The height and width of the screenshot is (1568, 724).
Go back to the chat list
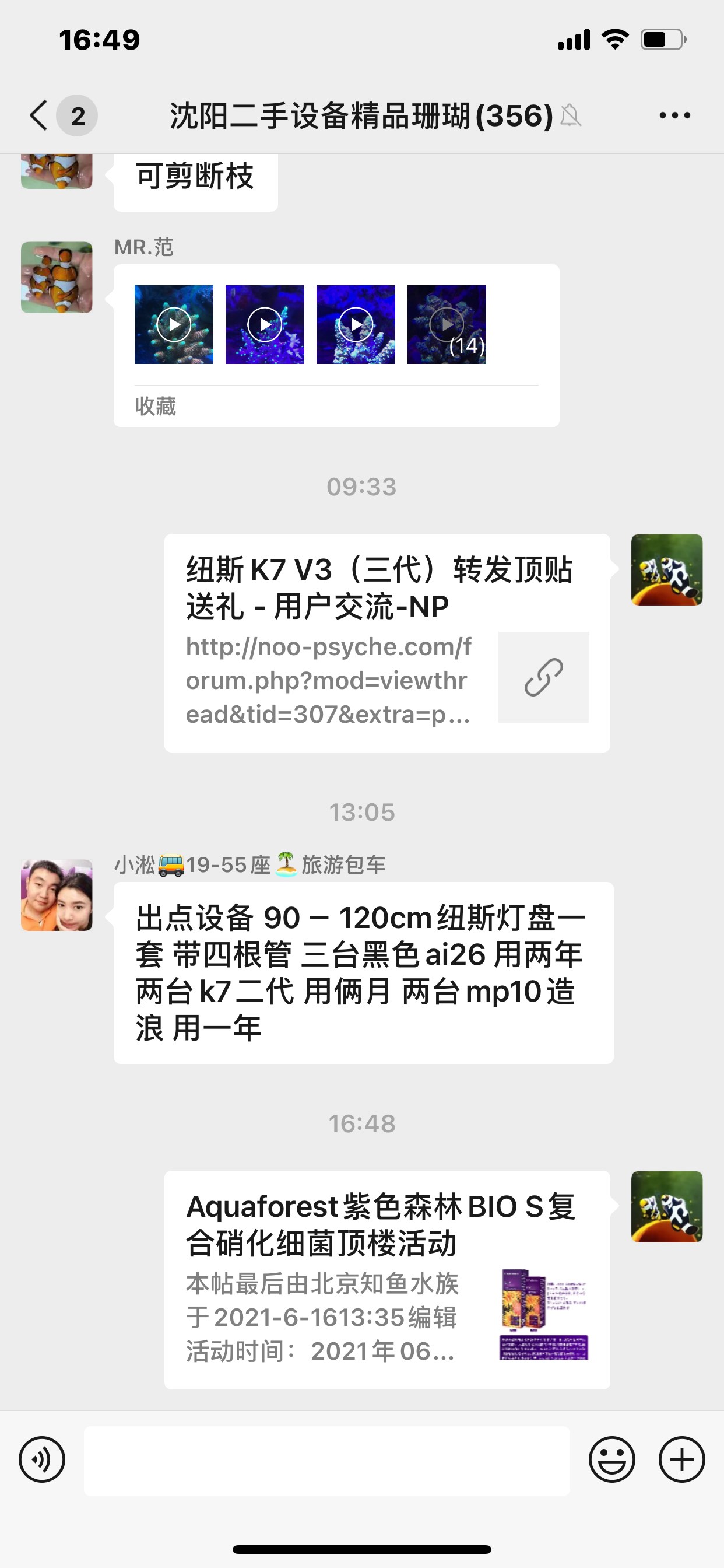click(39, 115)
